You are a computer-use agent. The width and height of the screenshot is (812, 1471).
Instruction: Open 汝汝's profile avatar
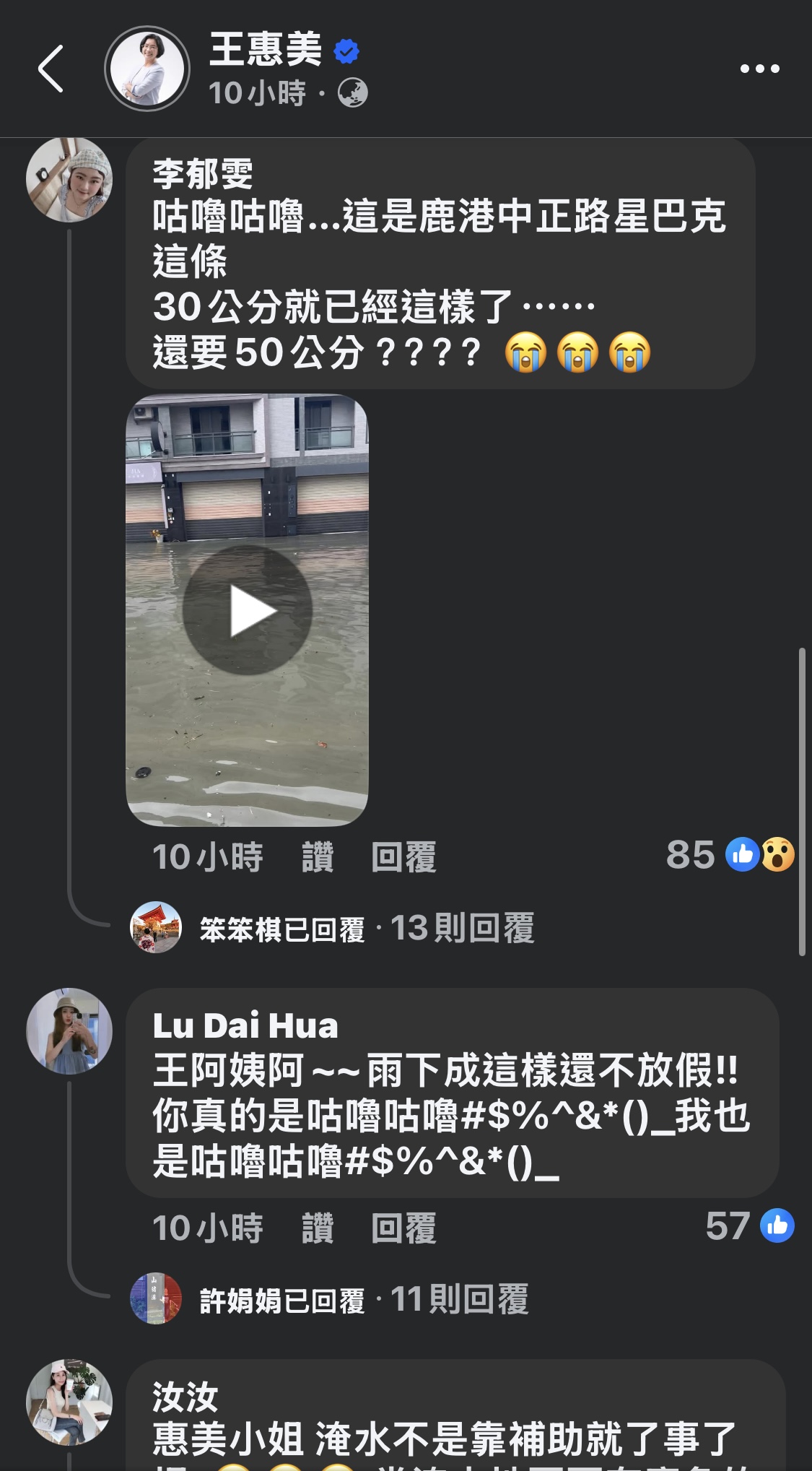[69, 1402]
